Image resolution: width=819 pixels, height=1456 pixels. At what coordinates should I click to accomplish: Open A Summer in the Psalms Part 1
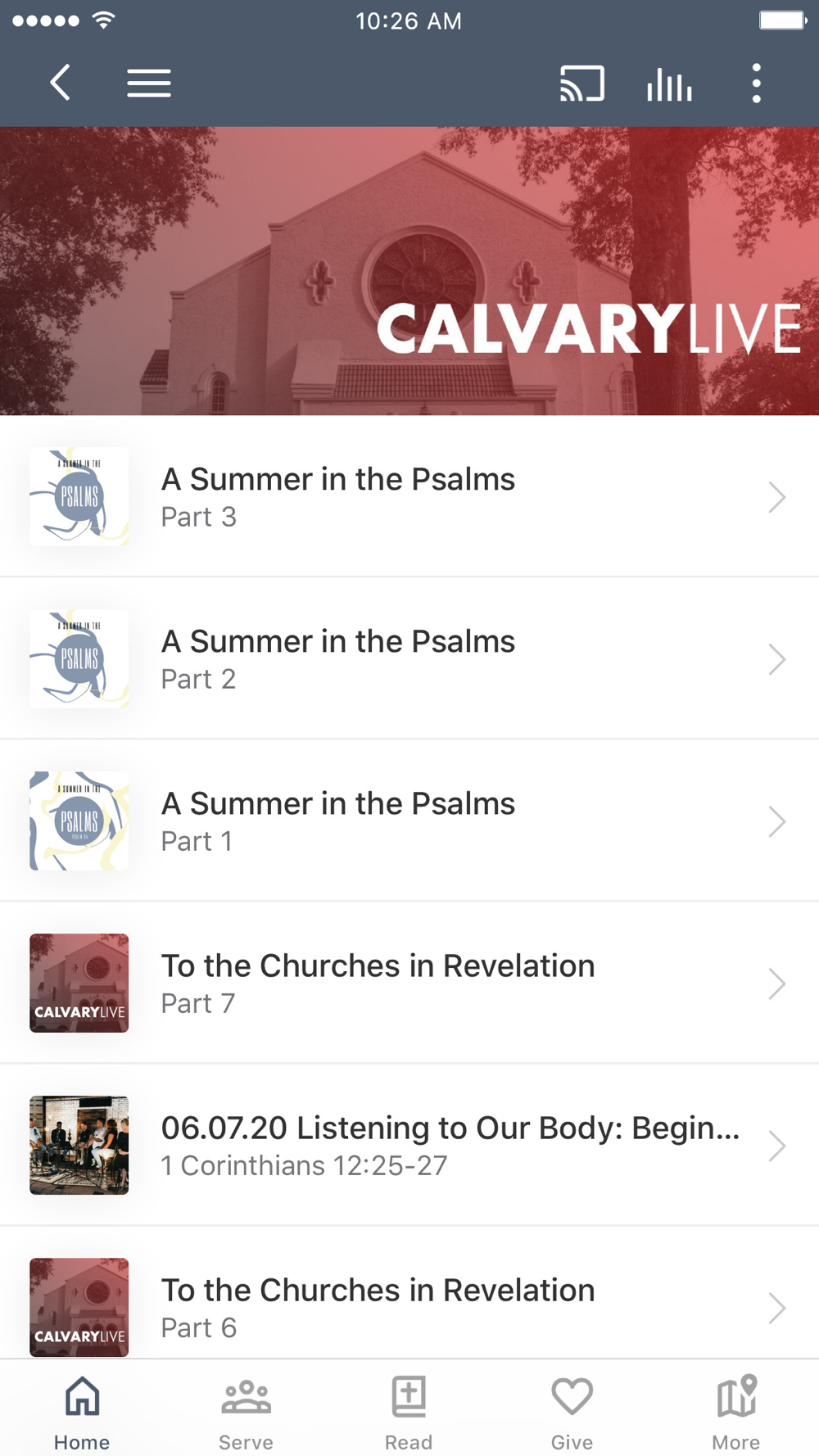[x=409, y=821]
